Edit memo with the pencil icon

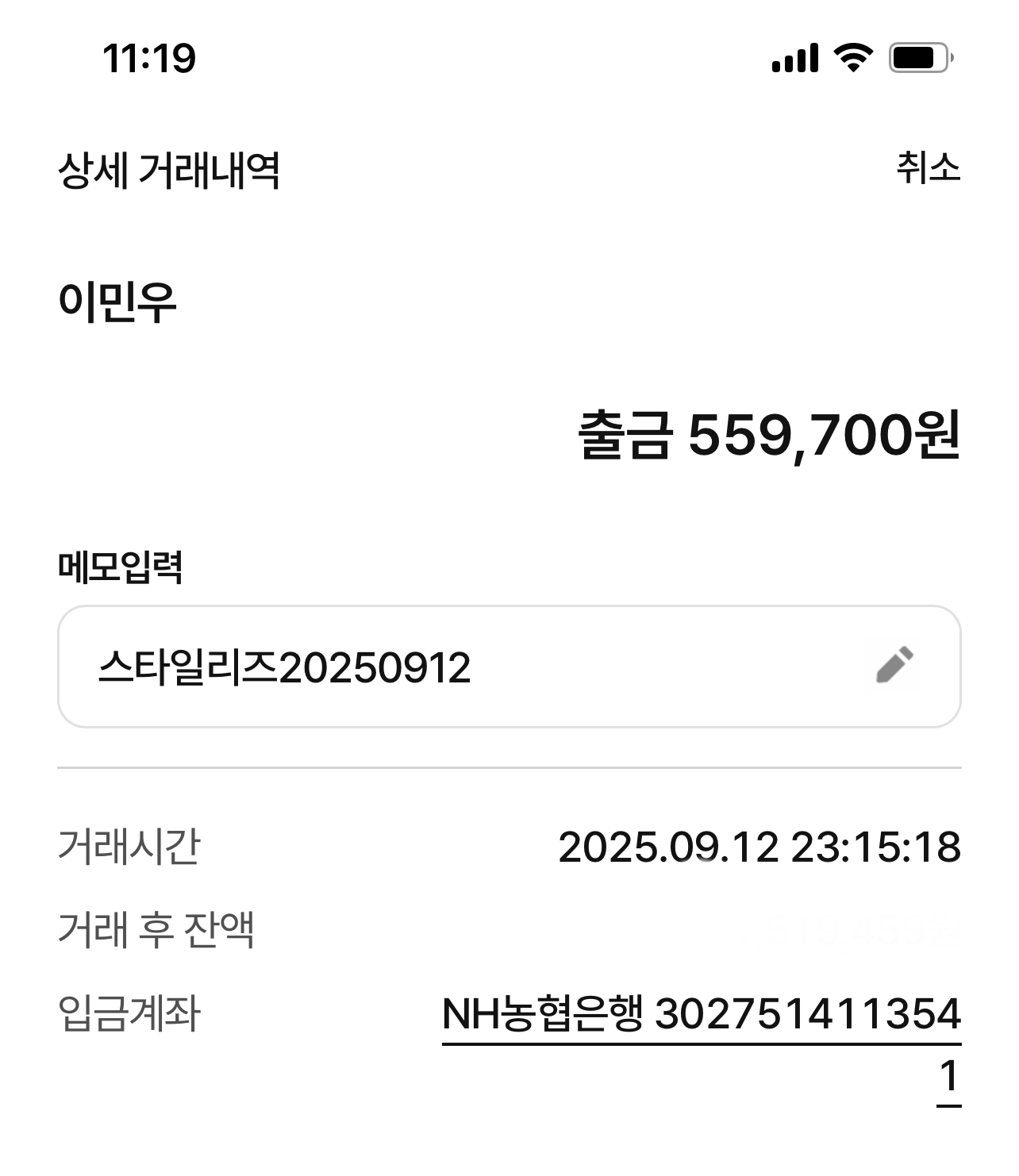(894, 666)
